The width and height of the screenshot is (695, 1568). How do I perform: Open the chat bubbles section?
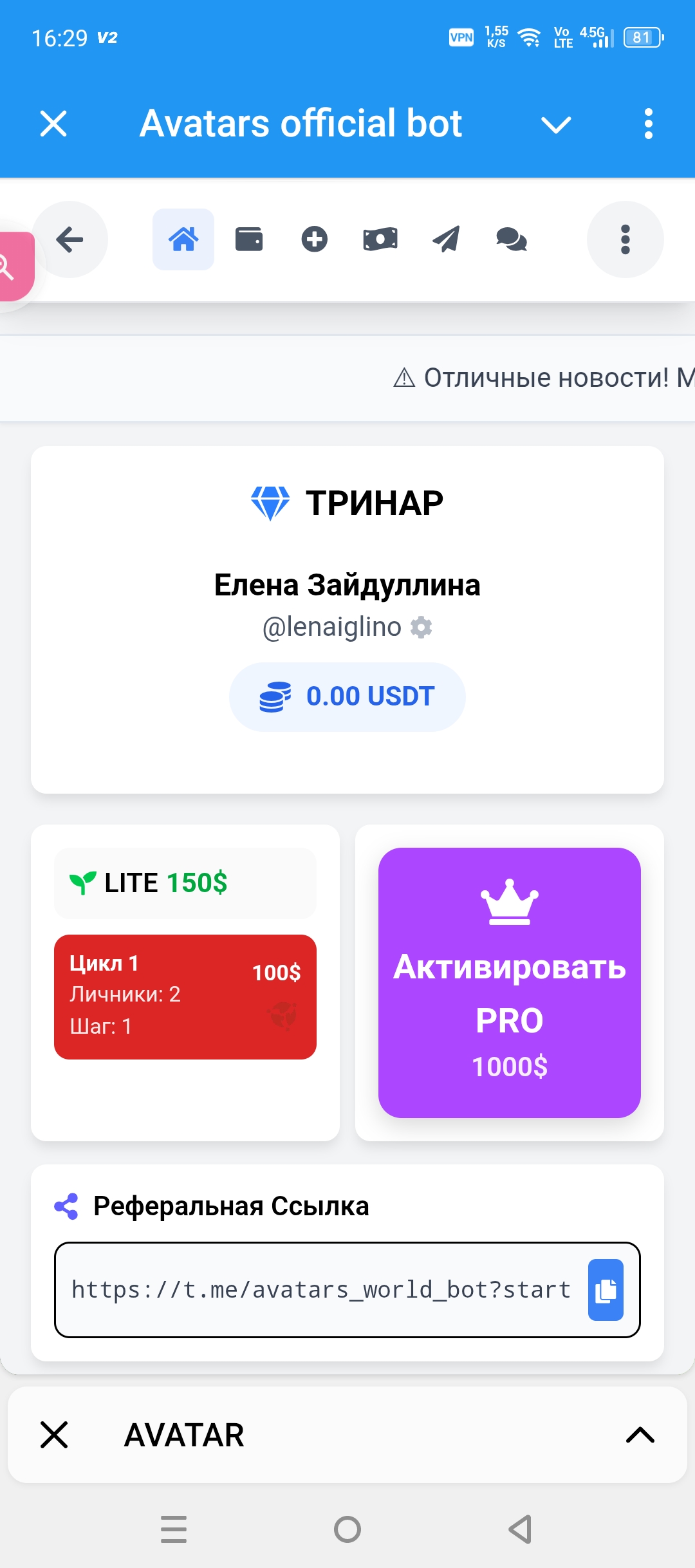tap(512, 239)
